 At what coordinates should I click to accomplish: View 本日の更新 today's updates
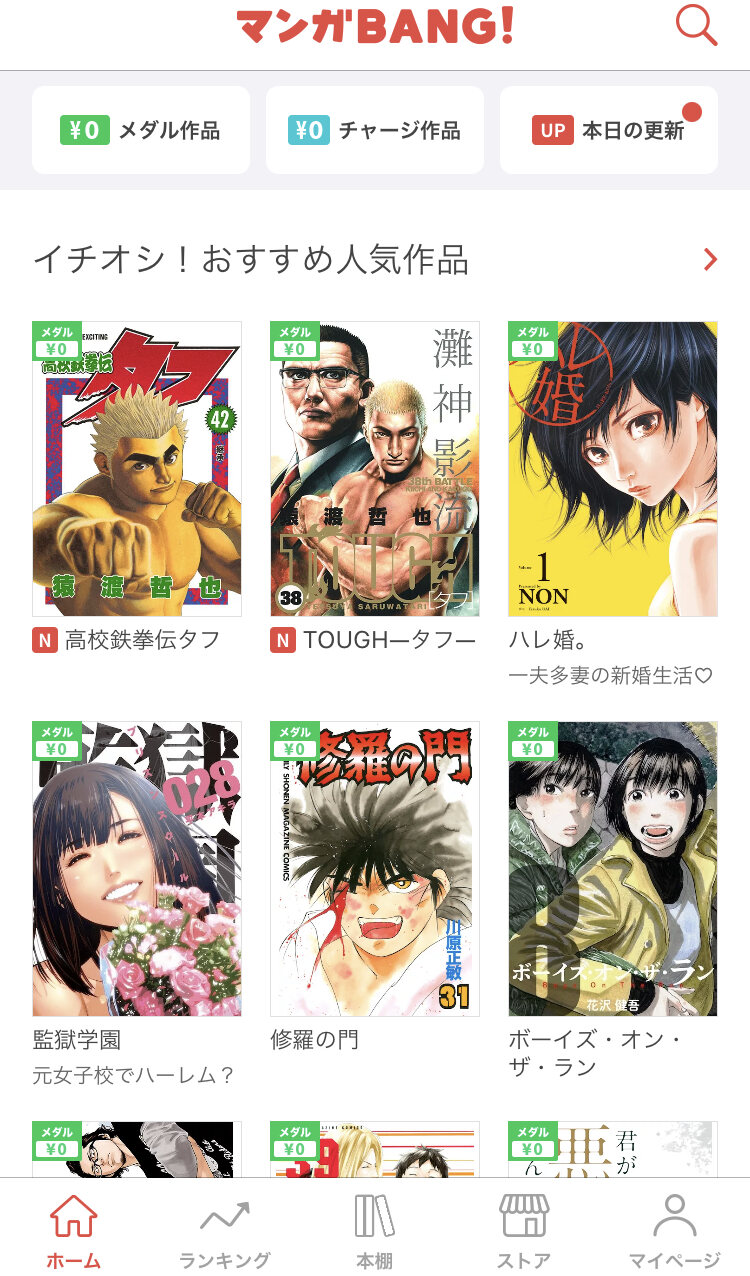609,130
